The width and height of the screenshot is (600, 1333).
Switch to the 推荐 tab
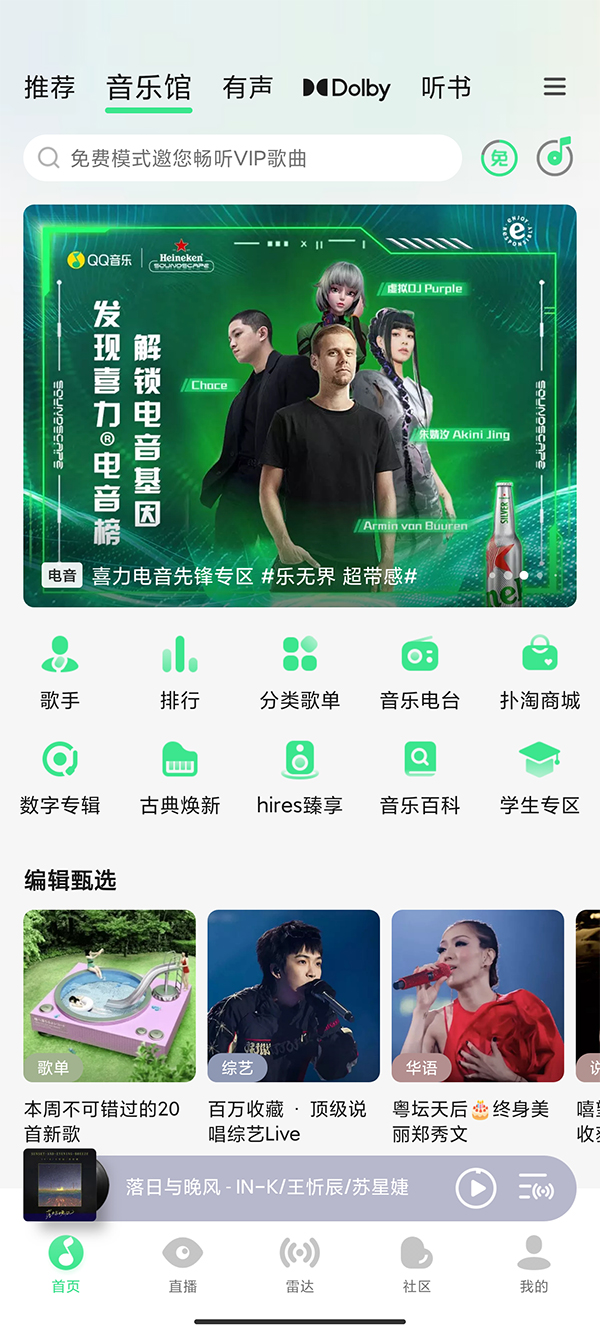tap(49, 88)
